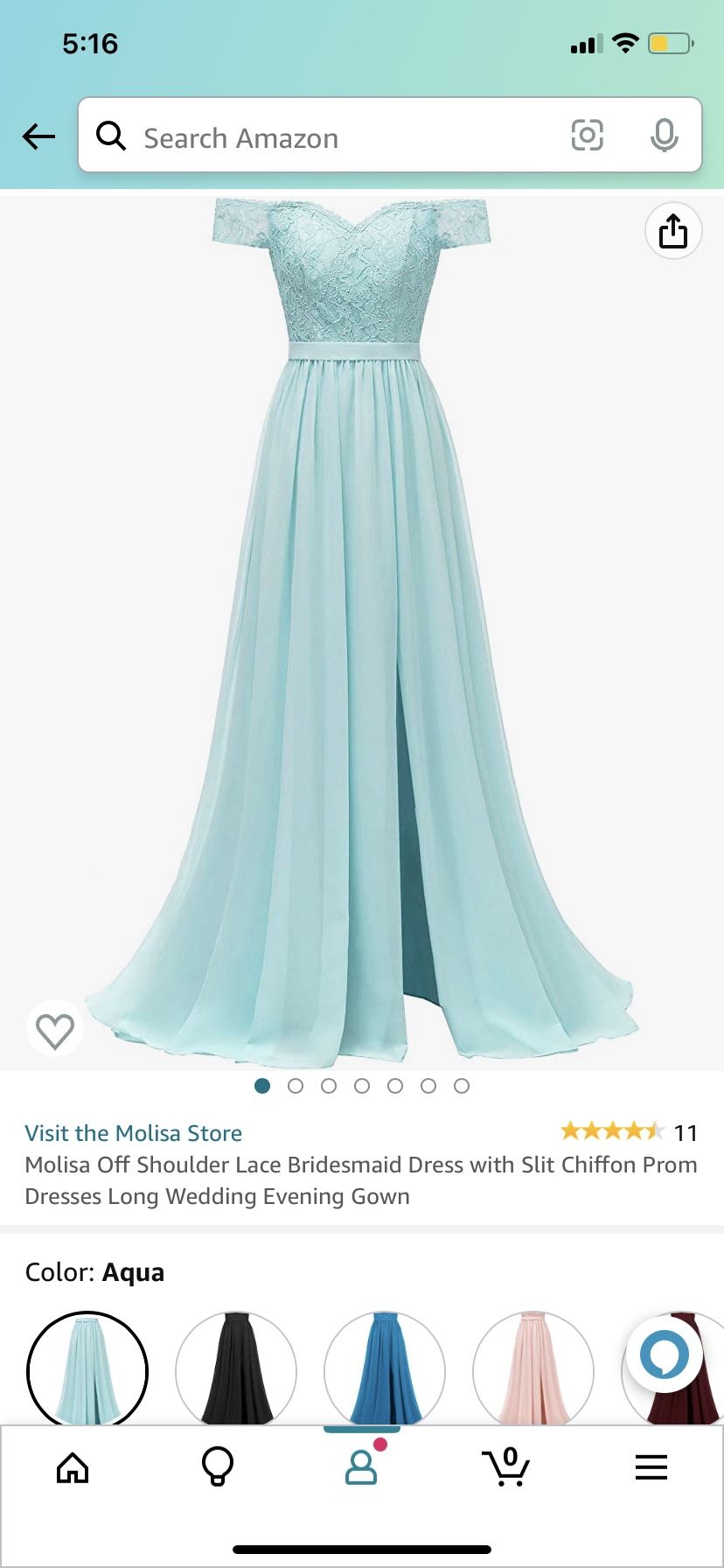Go back with the arrow icon
This screenshot has height=1568, width=724.
[38, 136]
